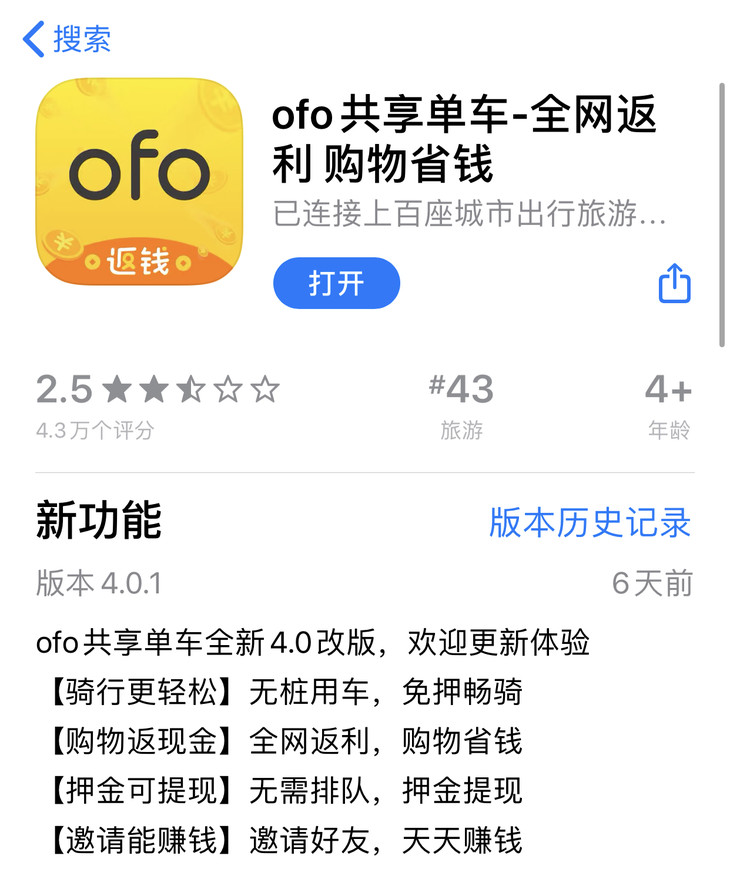The height and width of the screenshot is (876, 730).
Task: Share the ofo app page
Action: (x=675, y=283)
